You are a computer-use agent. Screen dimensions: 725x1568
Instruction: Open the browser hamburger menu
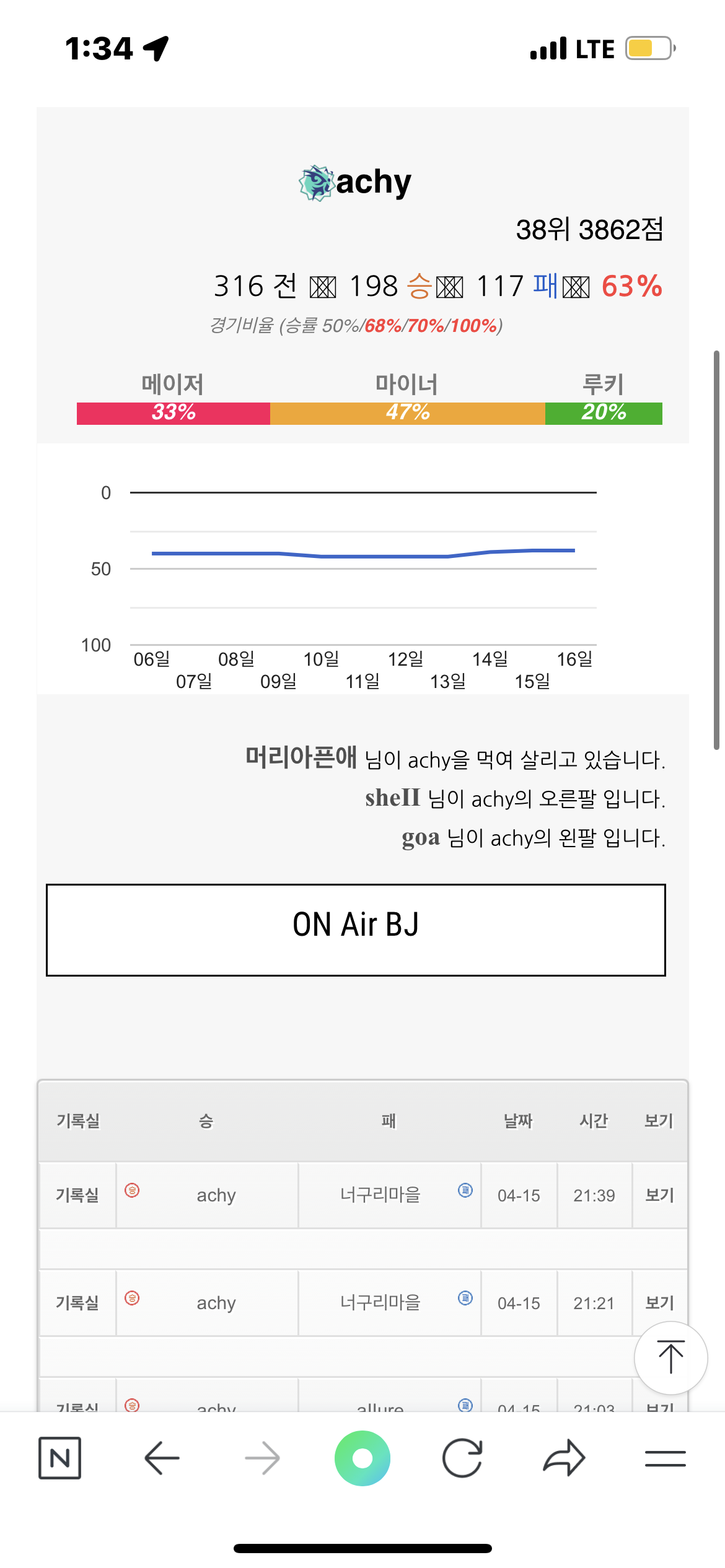click(665, 1458)
